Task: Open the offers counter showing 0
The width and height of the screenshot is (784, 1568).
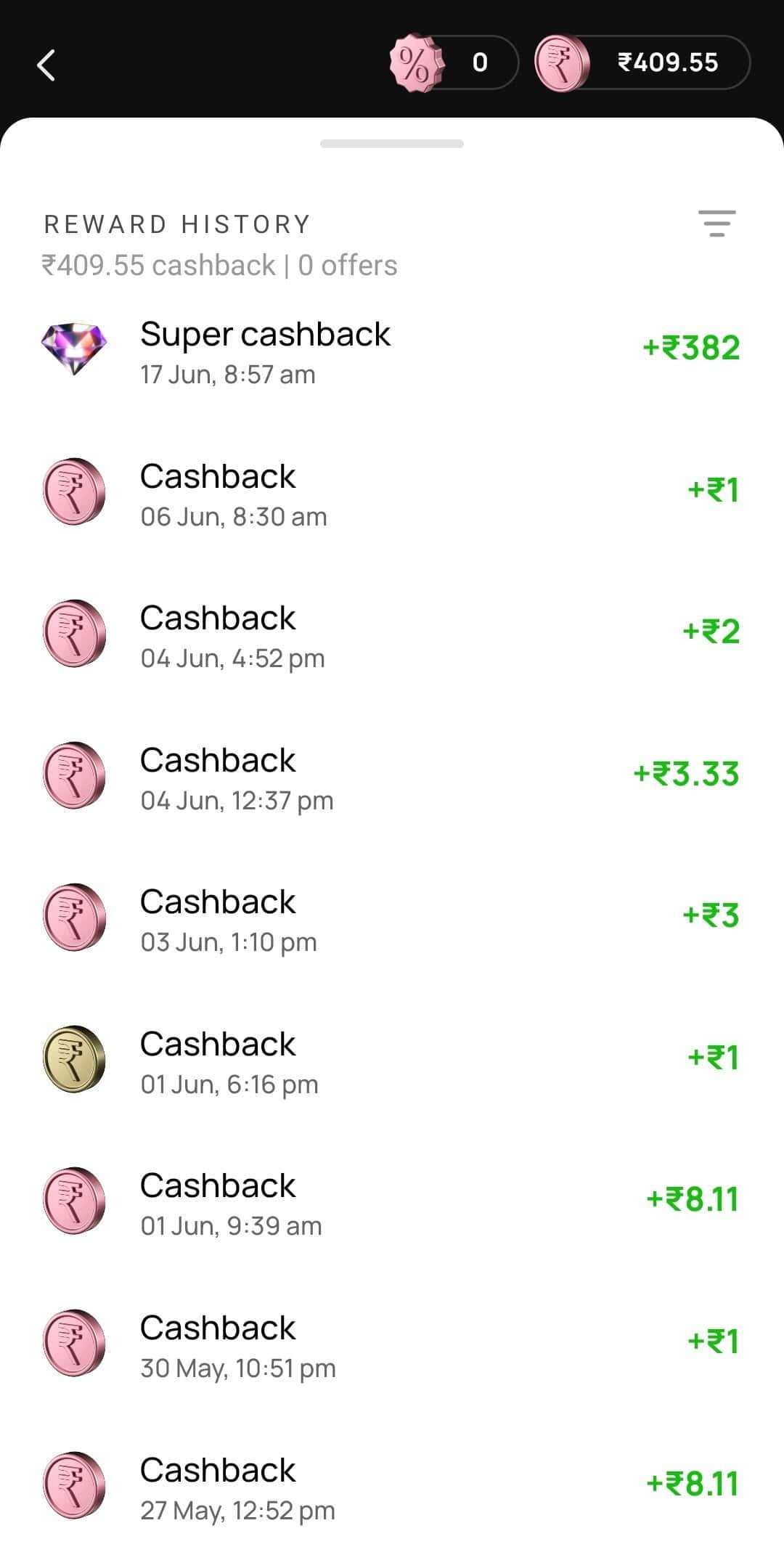Action: click(454, 62)
